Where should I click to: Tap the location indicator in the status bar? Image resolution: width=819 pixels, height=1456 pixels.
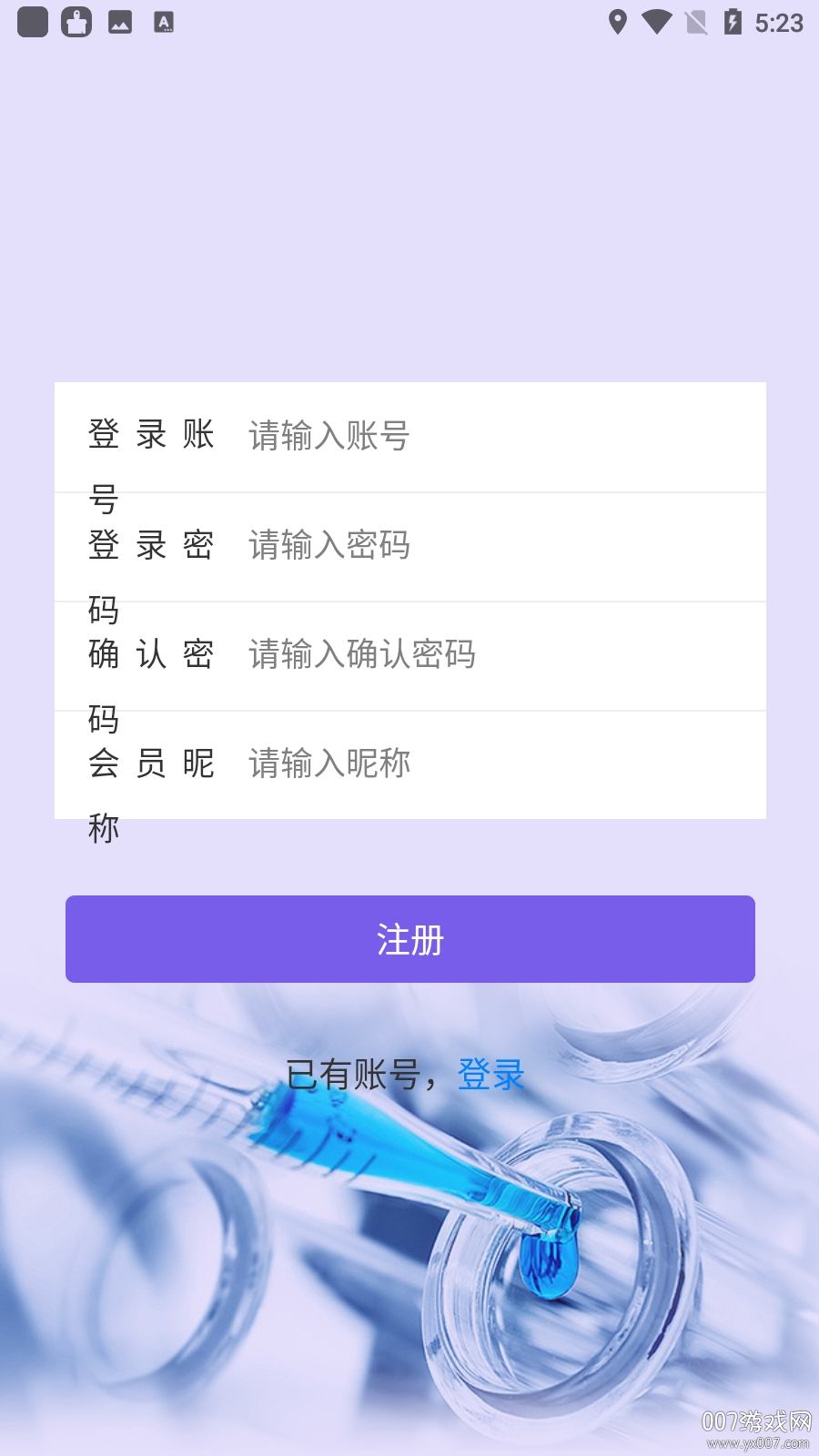coord(620,21)
